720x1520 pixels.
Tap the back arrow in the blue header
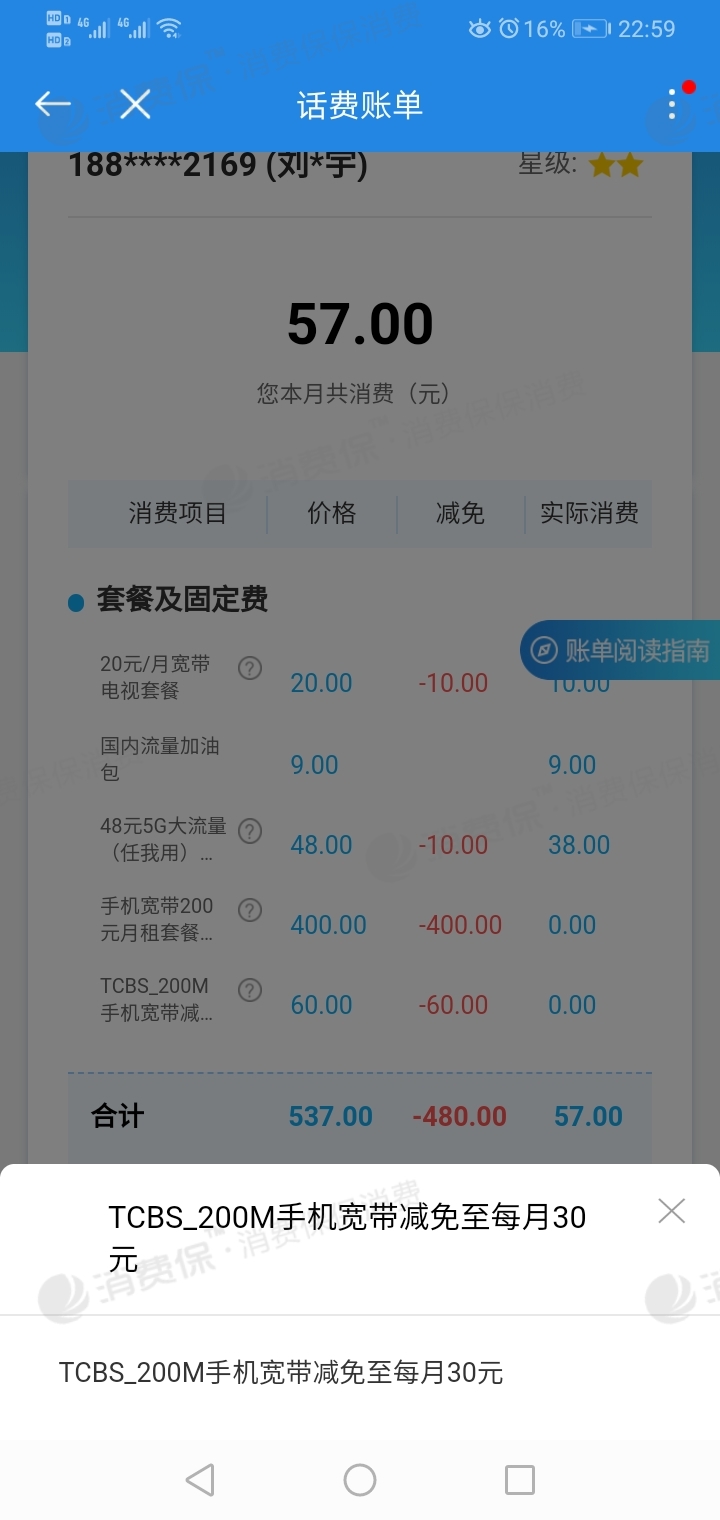[51, 103]
